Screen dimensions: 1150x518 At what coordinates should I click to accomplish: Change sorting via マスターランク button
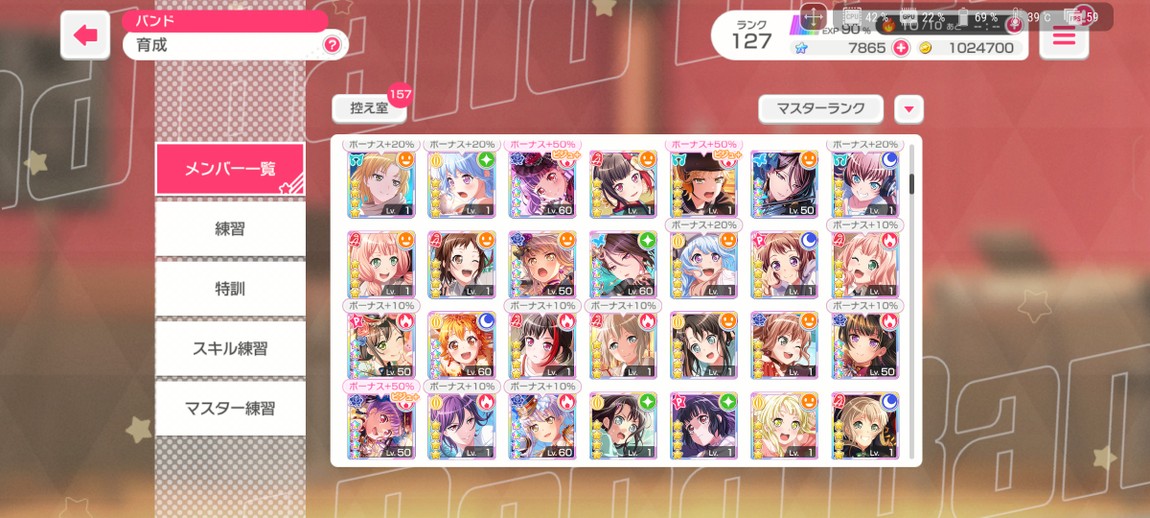coord(820,108)
